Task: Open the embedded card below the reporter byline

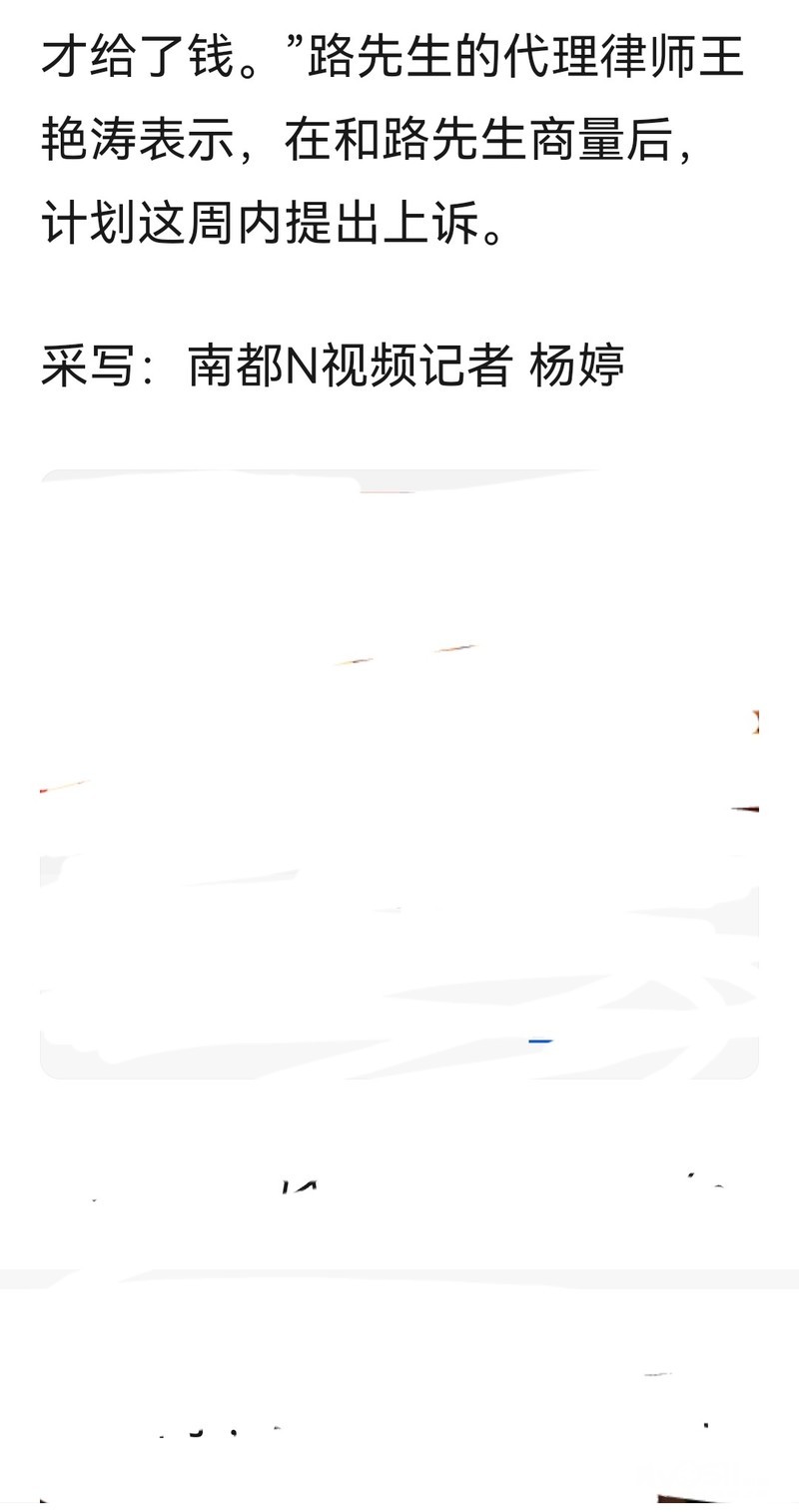Action: pyautogui.click(x=399, y=774)
